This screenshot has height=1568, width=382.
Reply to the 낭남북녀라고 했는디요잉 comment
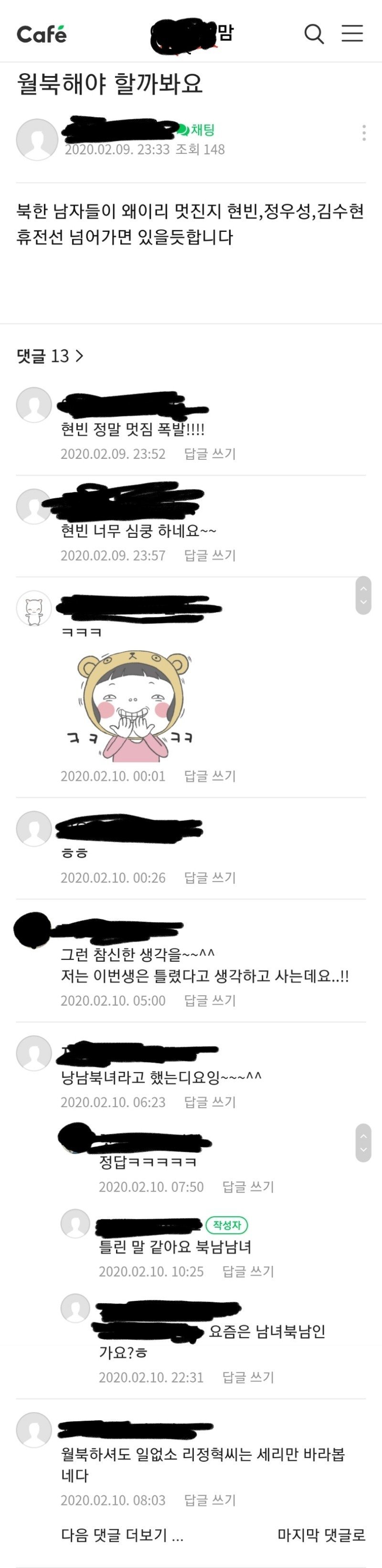coord(210,1102)
